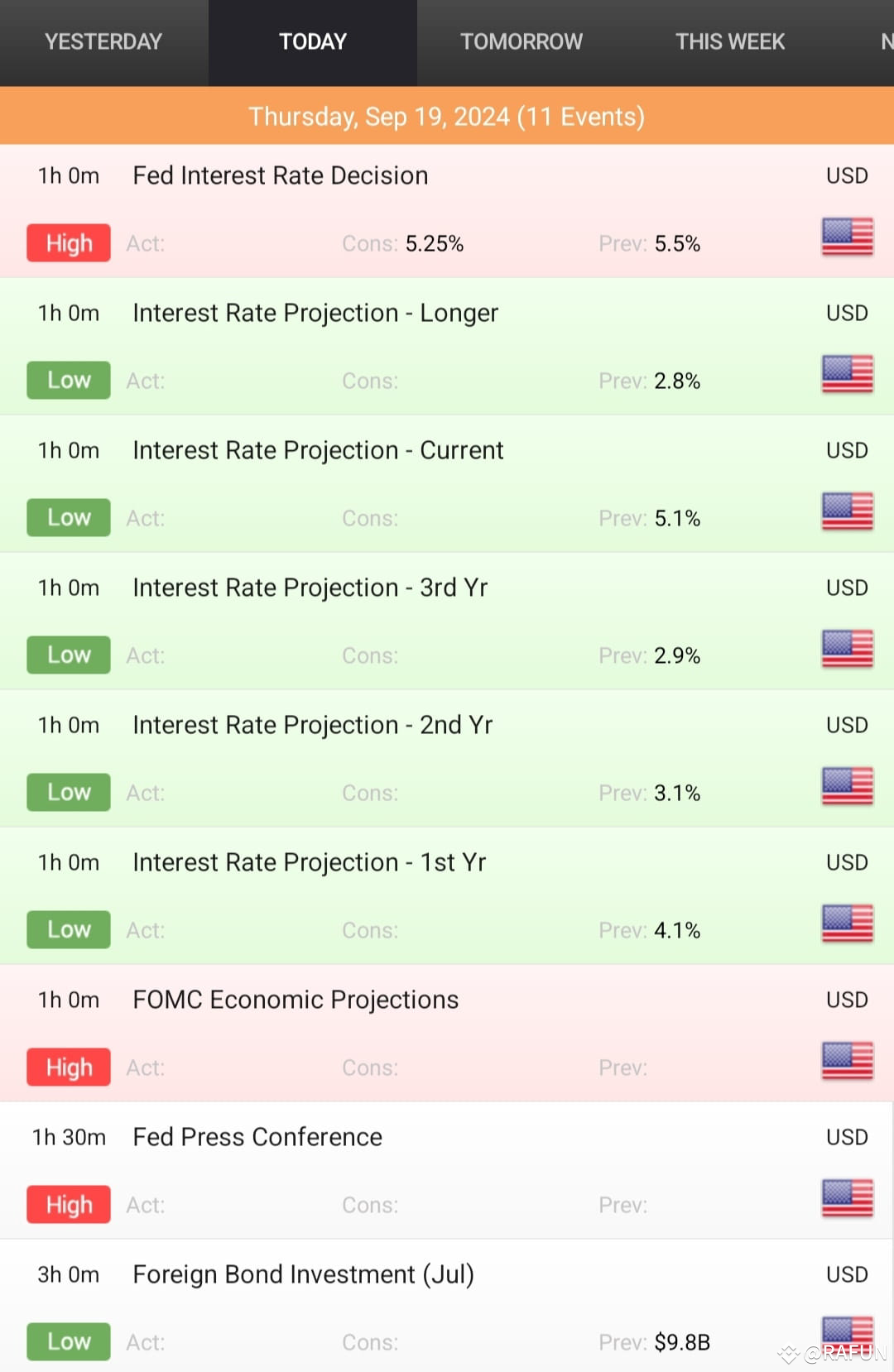The height and width of the screenshot is (1372, 894).
Task: Click the US flag beside Fed Interest Rate Decision
Action: pyautogui.click(x=846, y=237)
